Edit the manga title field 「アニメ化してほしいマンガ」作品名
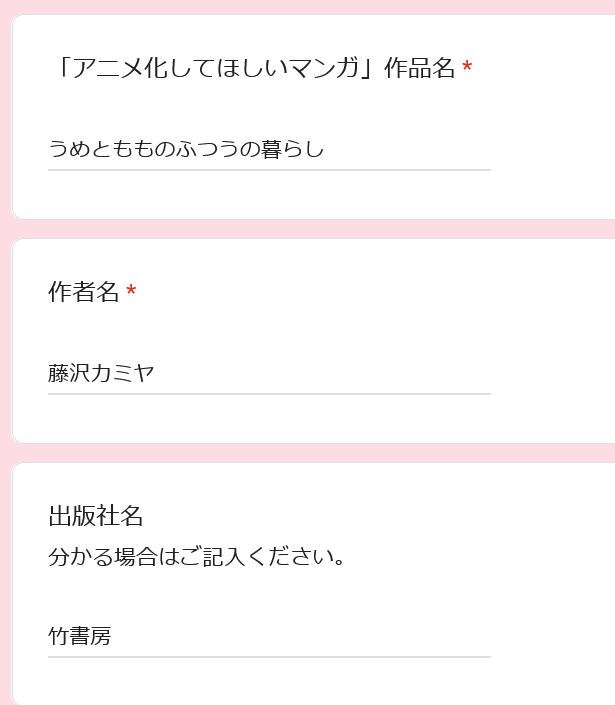The width and height of the screenshot is (615, 705). (268, 150)
